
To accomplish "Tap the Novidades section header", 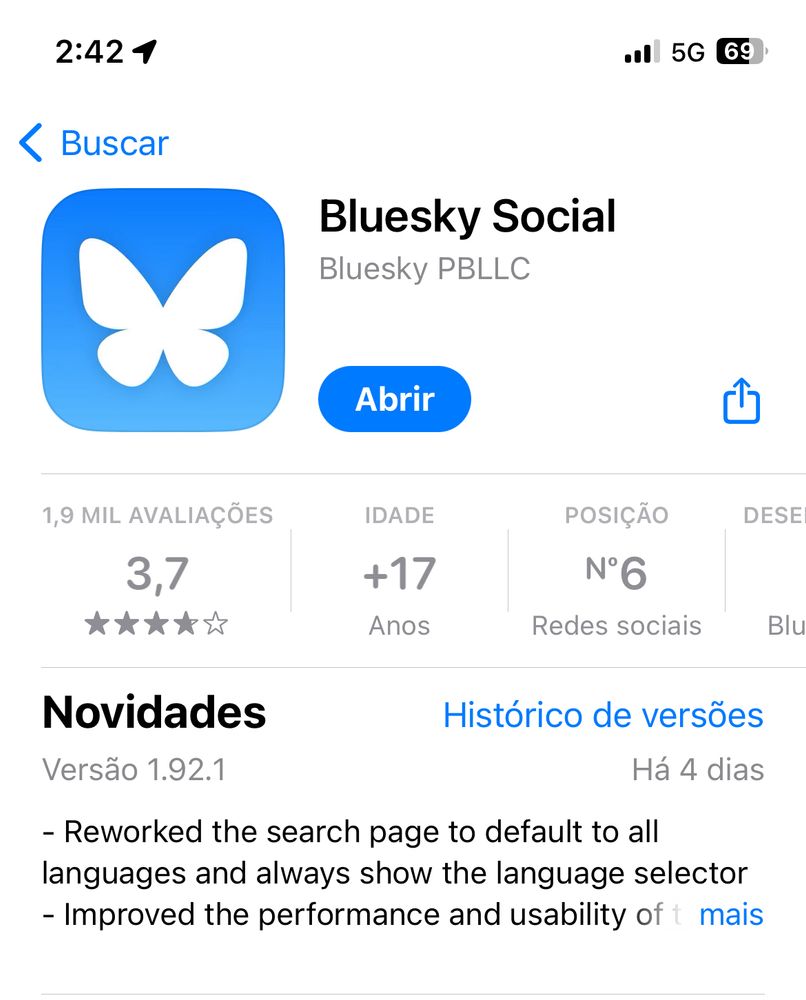I will tap(152, 712).
